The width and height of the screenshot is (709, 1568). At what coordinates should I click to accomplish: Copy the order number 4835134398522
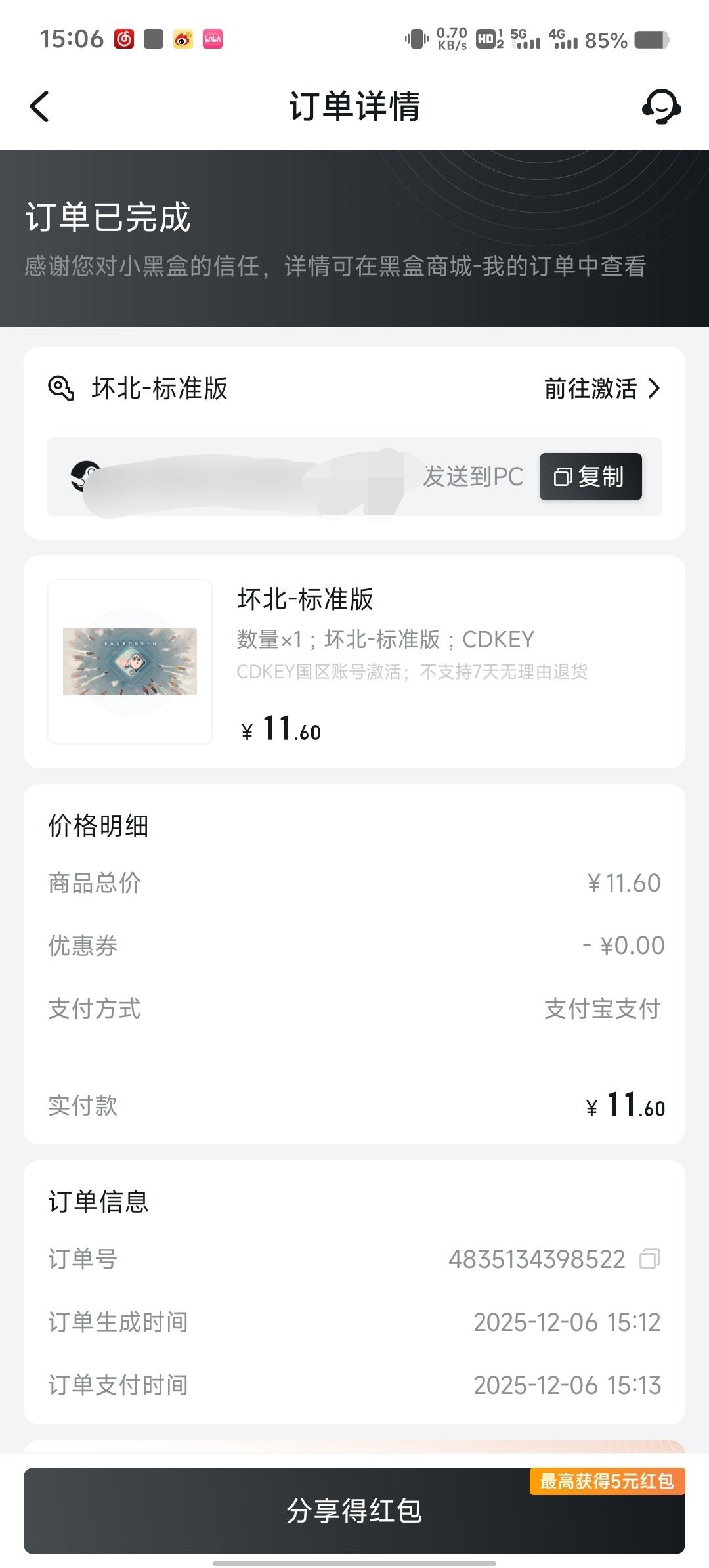[x=649, y=1259]
